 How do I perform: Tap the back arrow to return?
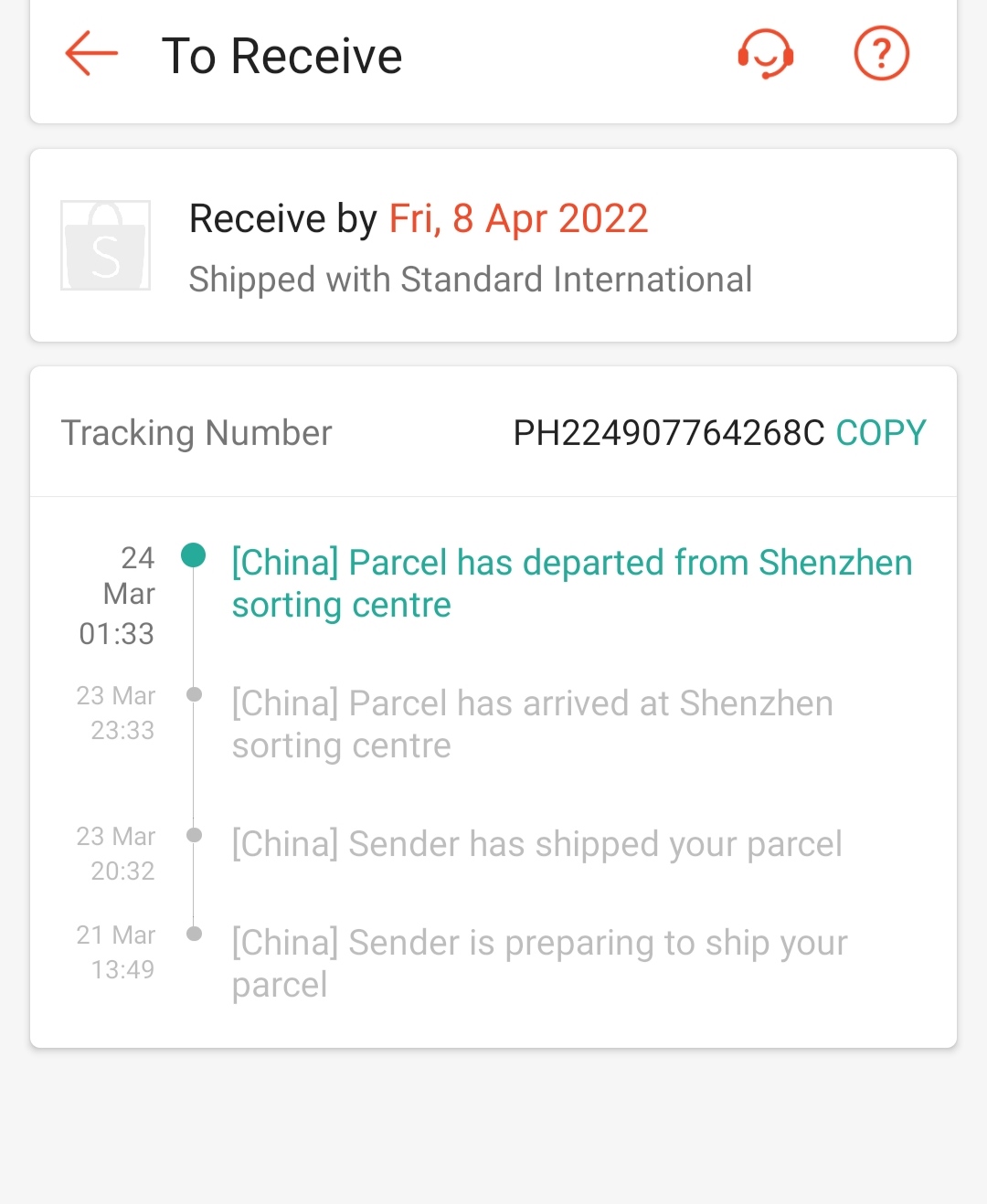[x=89, y=55]
